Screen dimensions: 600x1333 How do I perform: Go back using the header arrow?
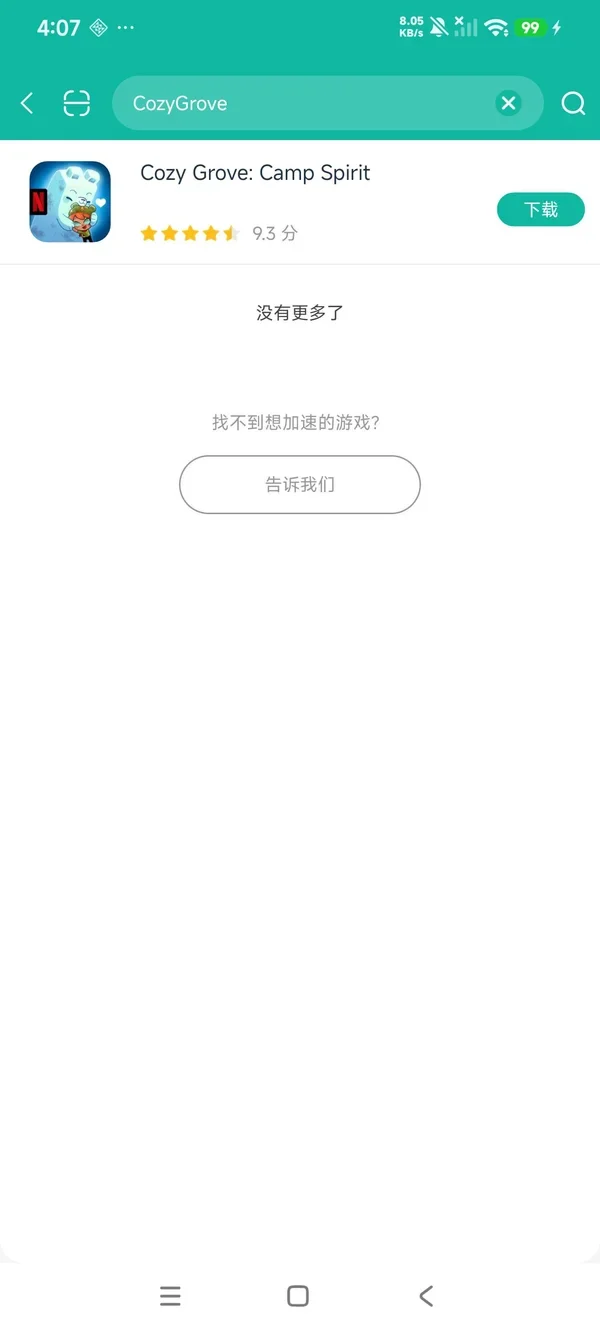pos(27,103)
